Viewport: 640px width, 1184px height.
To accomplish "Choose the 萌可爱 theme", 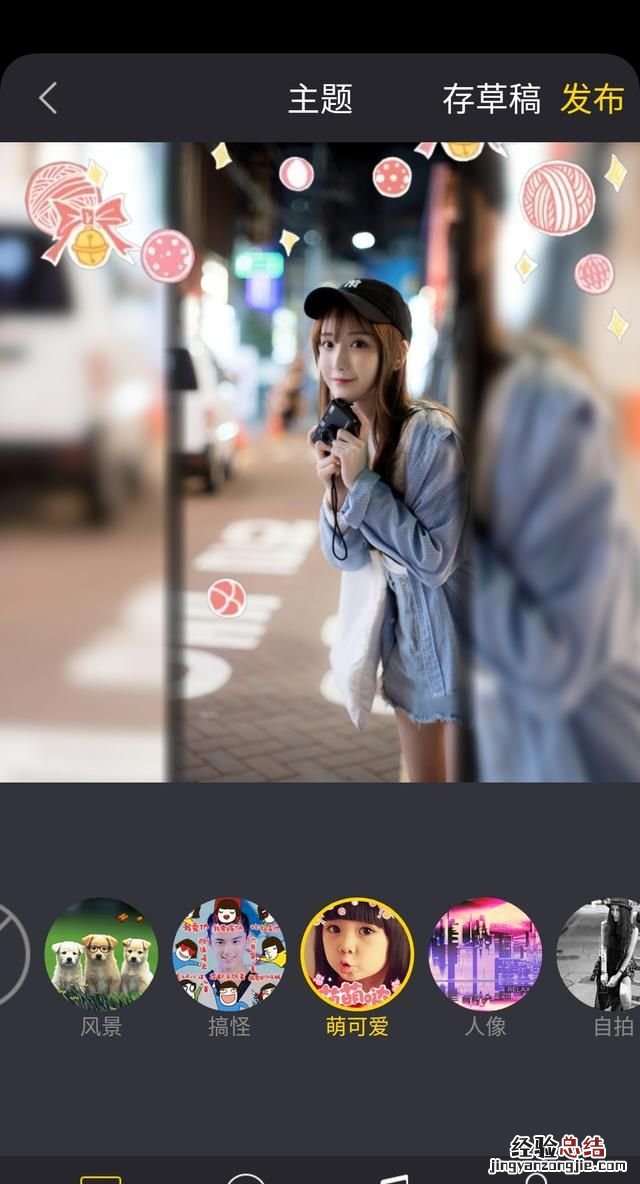I will point(357,954).
